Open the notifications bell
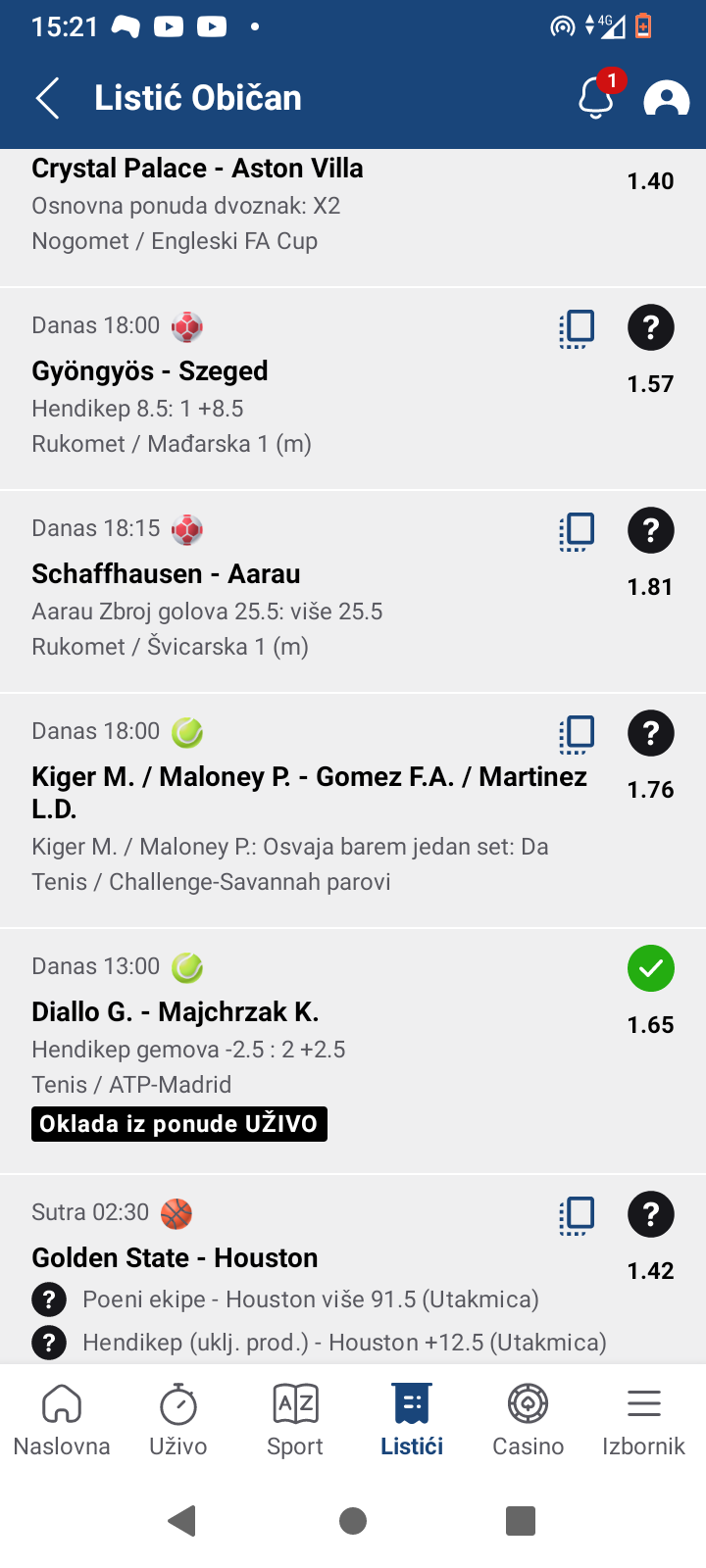The image size is (706, 1568). pos(595,98)
